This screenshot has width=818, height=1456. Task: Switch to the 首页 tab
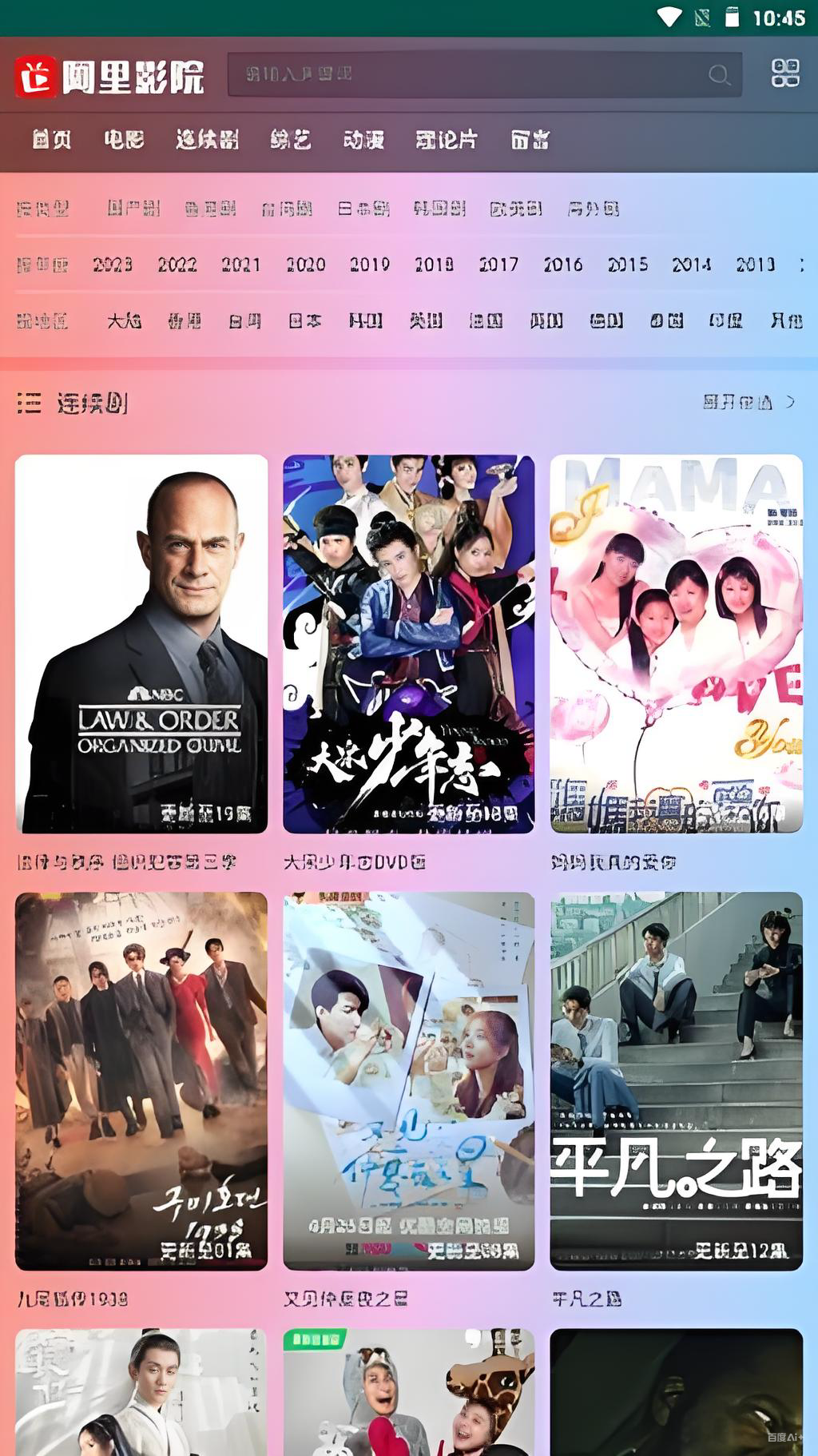click(52, 140)
